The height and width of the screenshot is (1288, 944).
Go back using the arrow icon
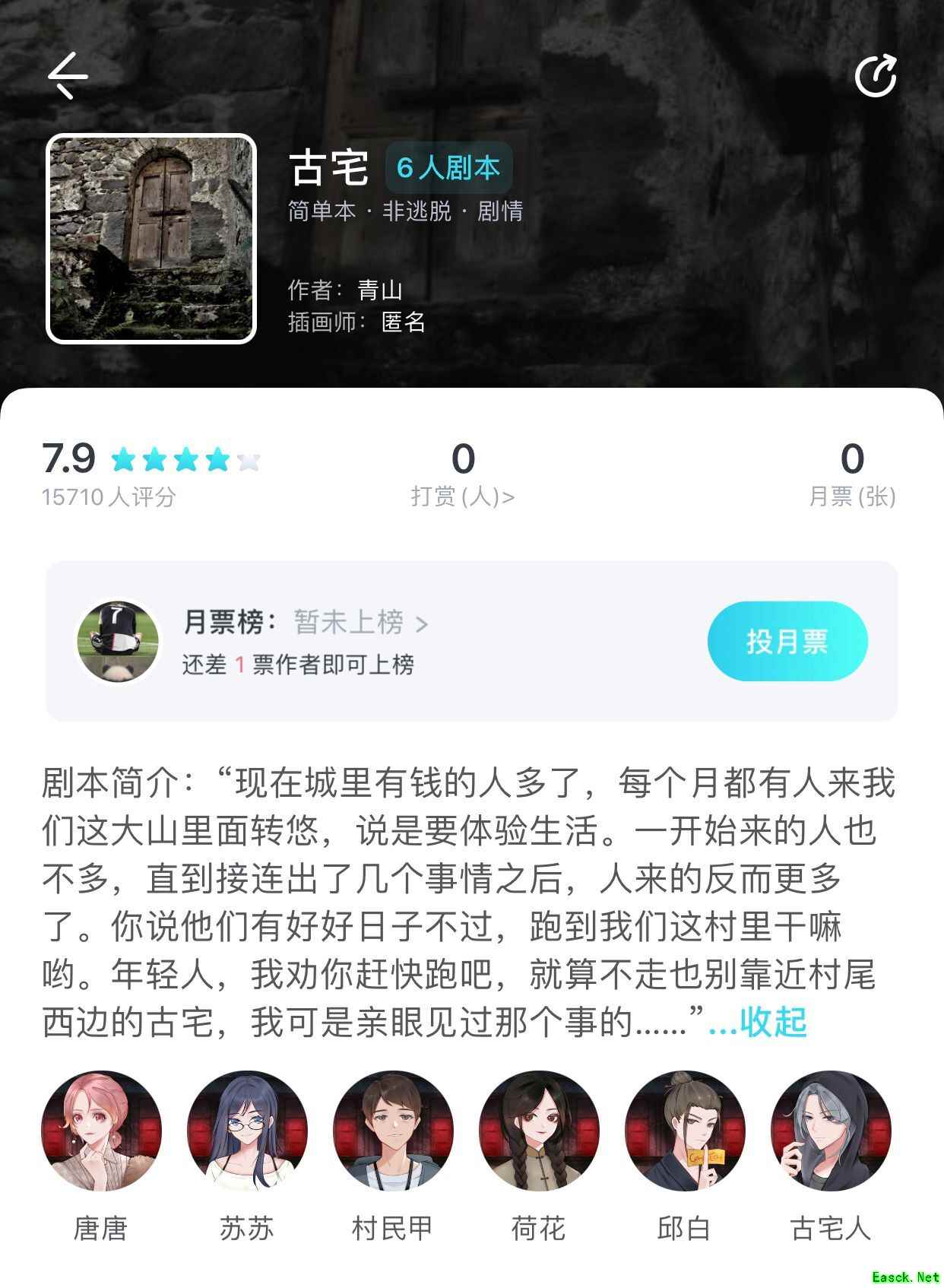click(x=68, y=75)
